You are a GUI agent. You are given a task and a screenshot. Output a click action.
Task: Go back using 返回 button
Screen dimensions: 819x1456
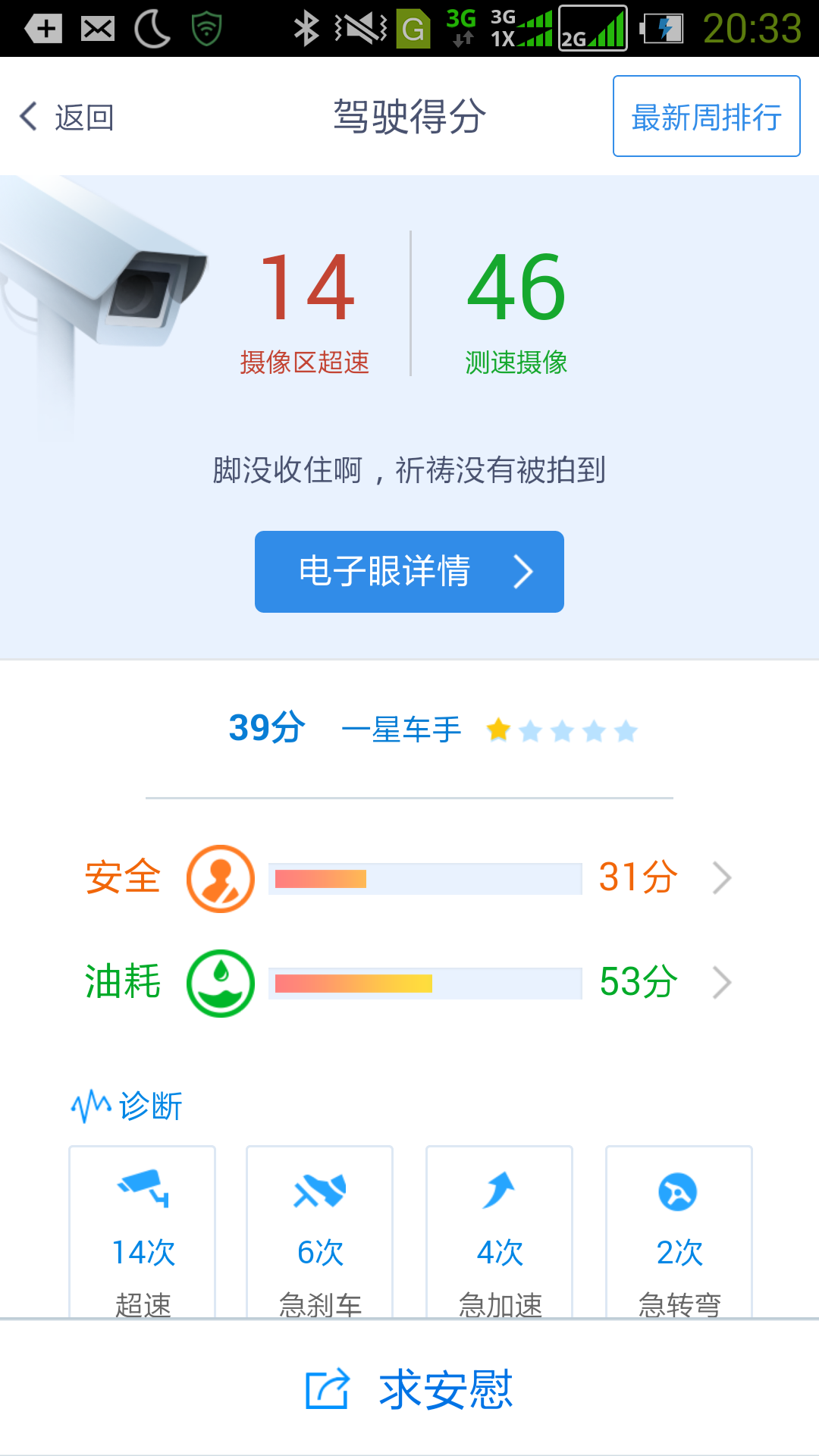click(x=68, y=118)
